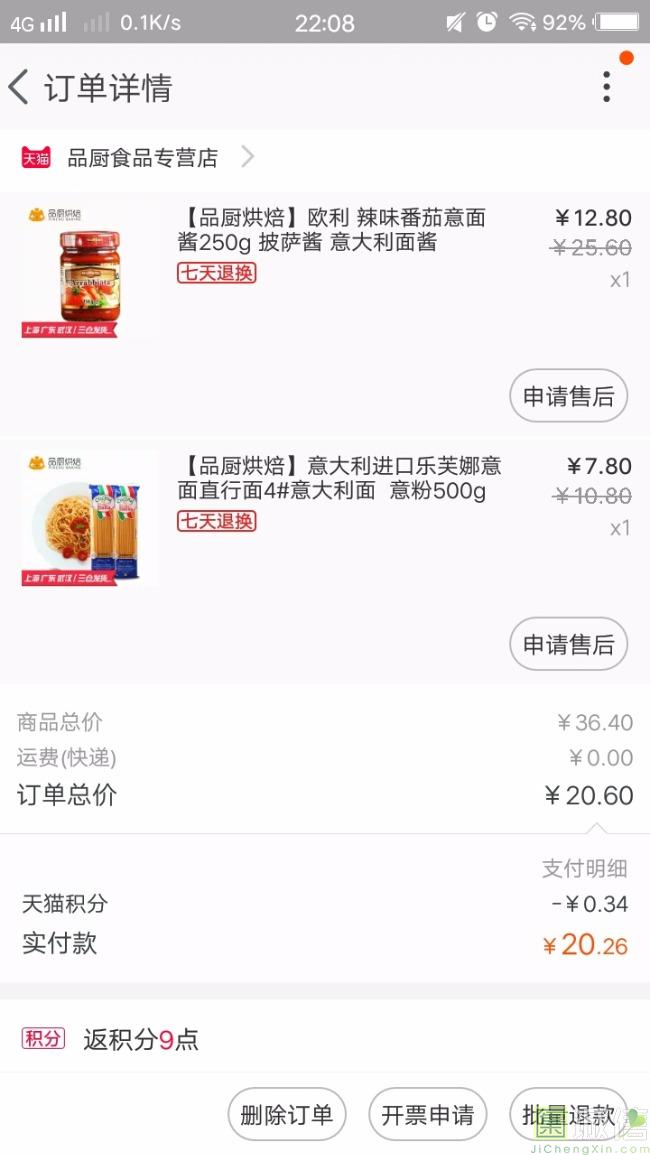Go back from order details

click(19, 87)
